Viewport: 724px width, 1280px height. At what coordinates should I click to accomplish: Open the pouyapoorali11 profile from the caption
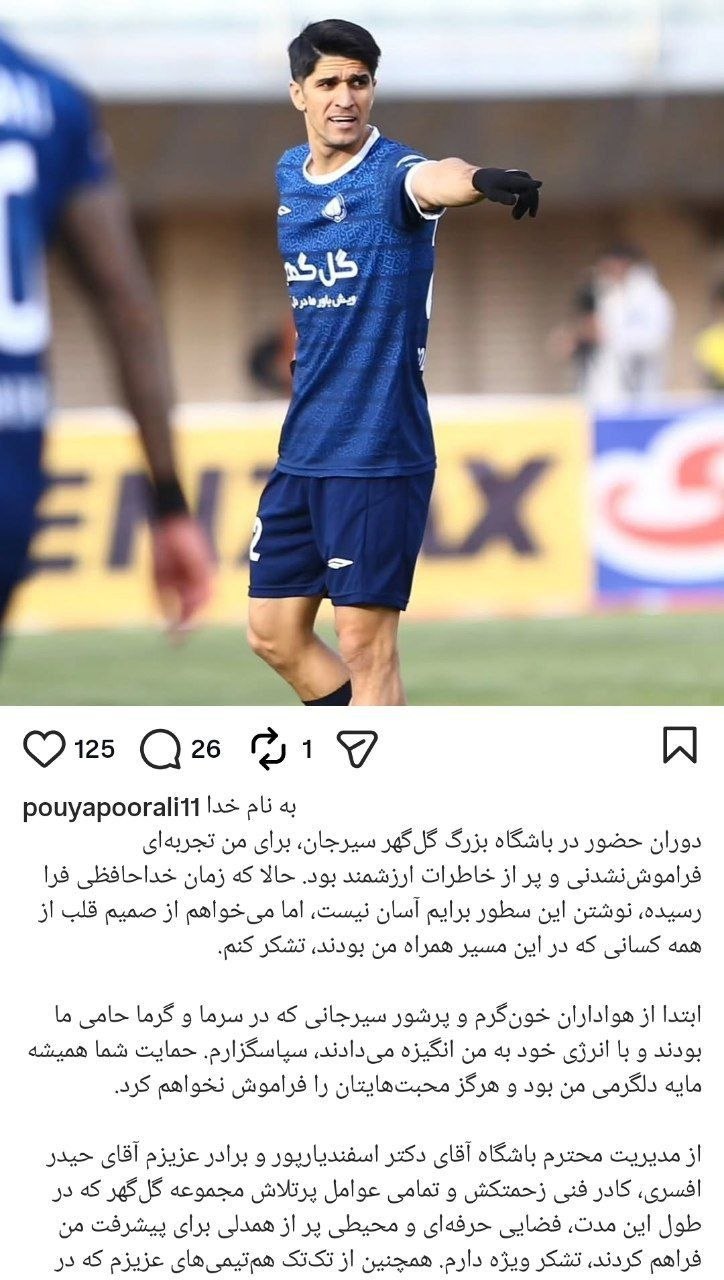pos(112,808)
